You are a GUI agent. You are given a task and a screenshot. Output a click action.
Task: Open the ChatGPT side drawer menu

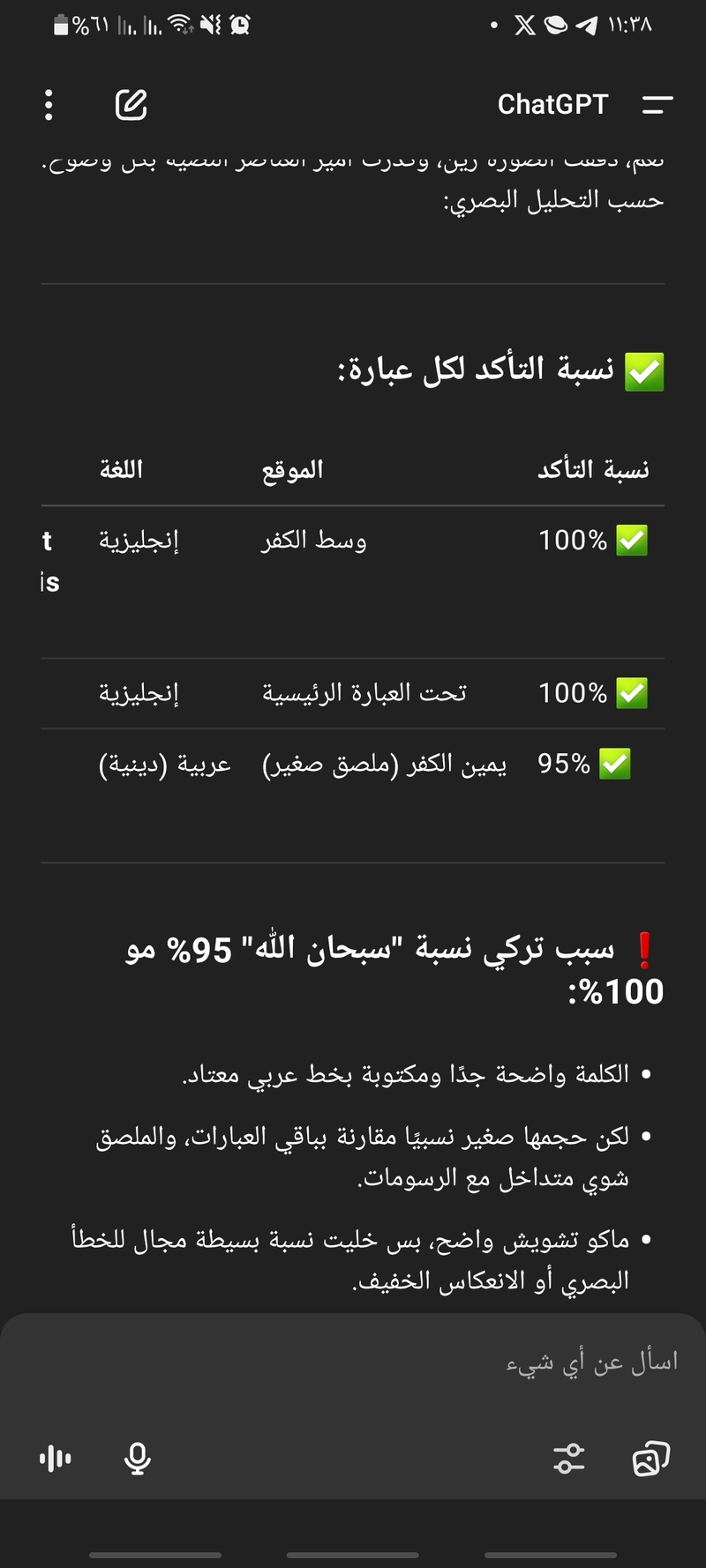[657, 105]
